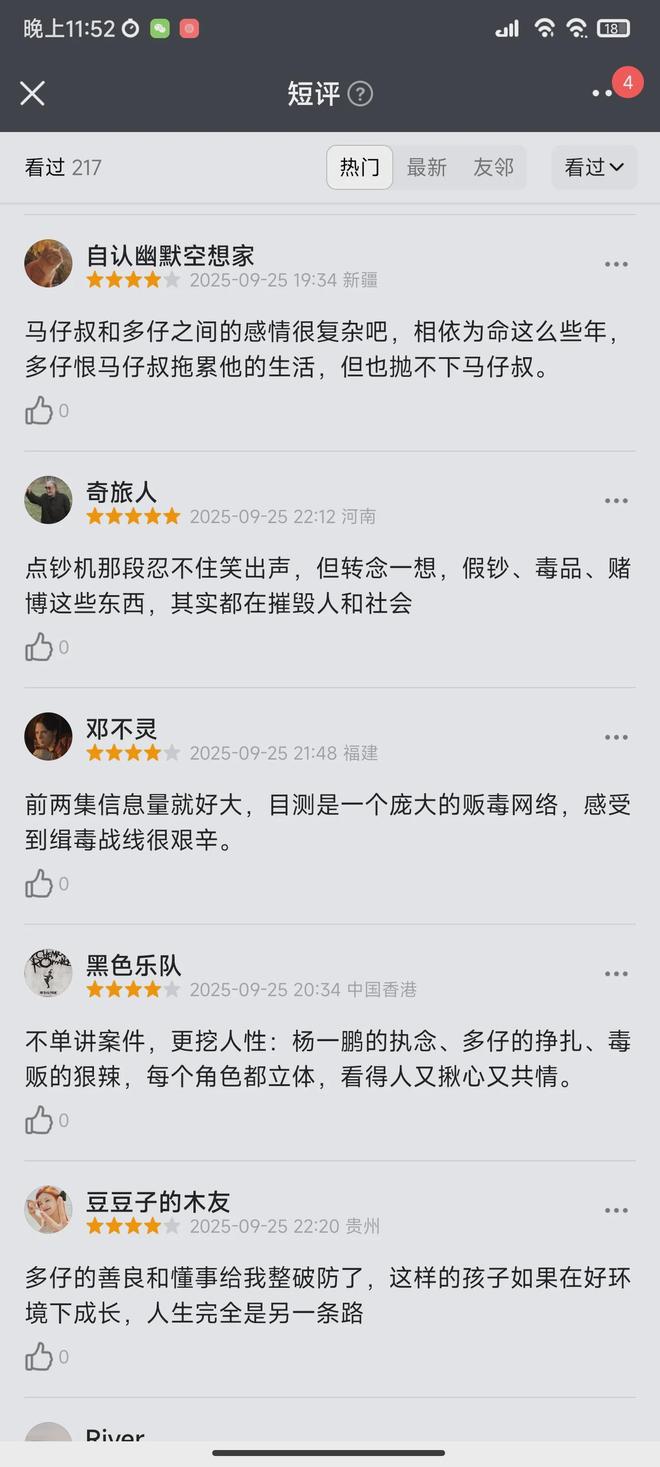Open the help icon beside 短评
The image size is (660, 1467).
[x=360, y=94]
